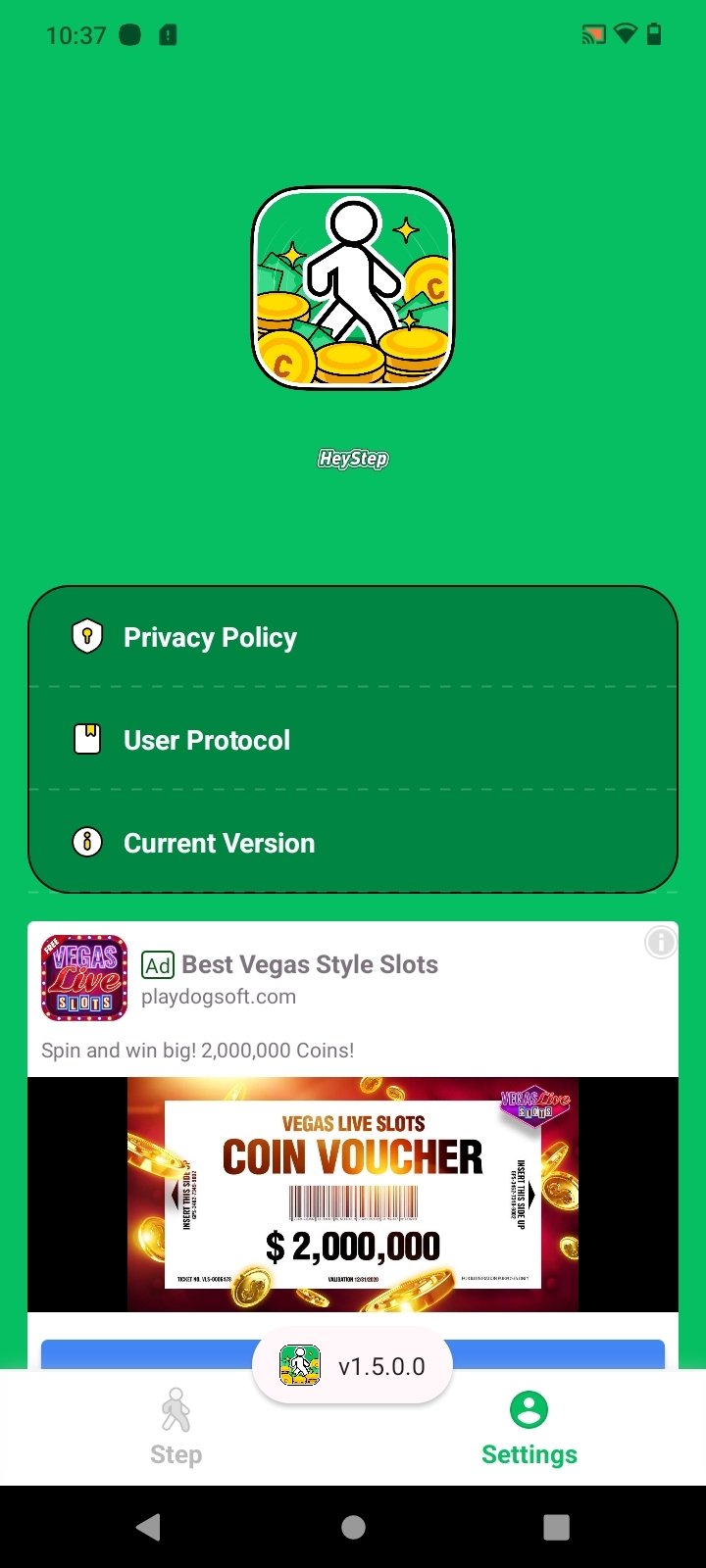Go to the system home screen

coord(353,1527)
